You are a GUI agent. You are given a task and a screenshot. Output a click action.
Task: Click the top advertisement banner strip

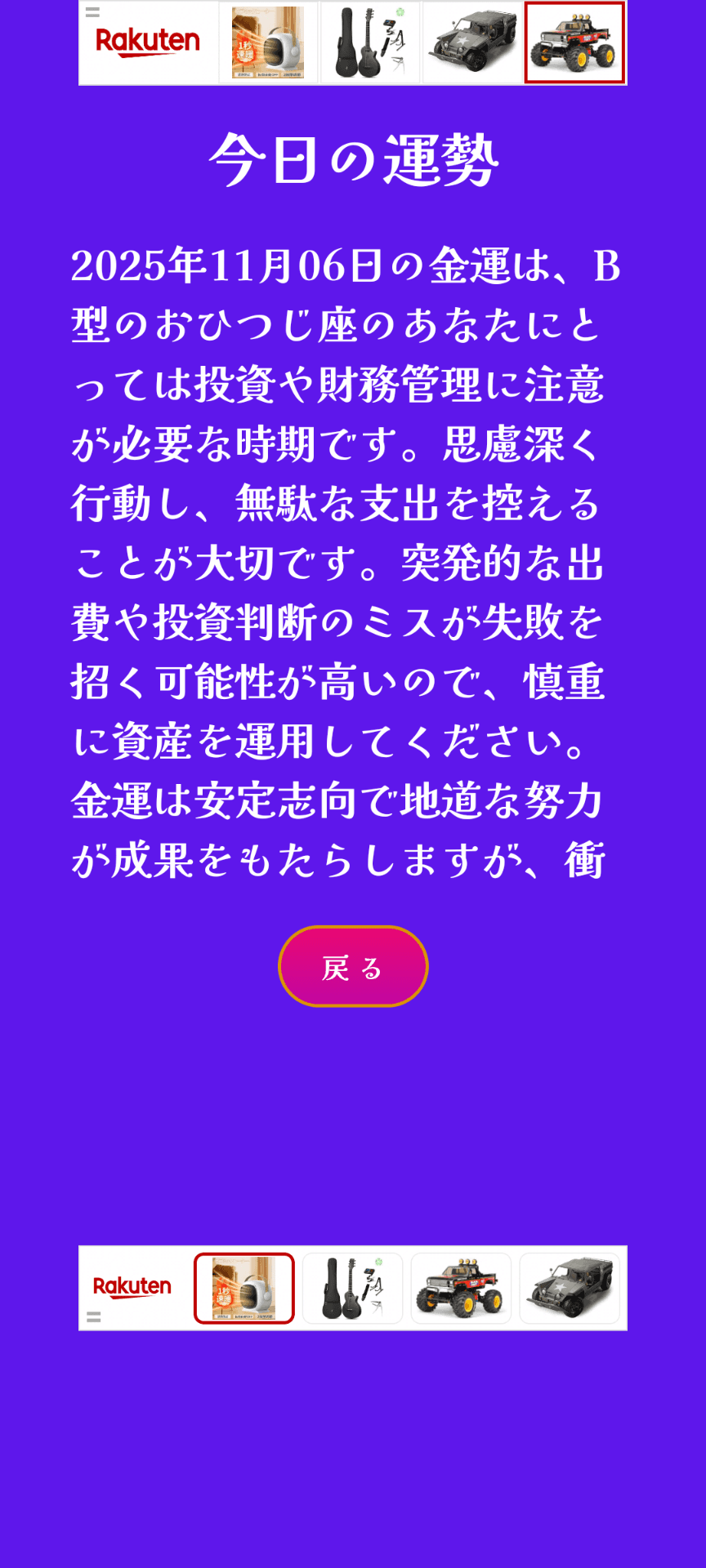point(353,43)
